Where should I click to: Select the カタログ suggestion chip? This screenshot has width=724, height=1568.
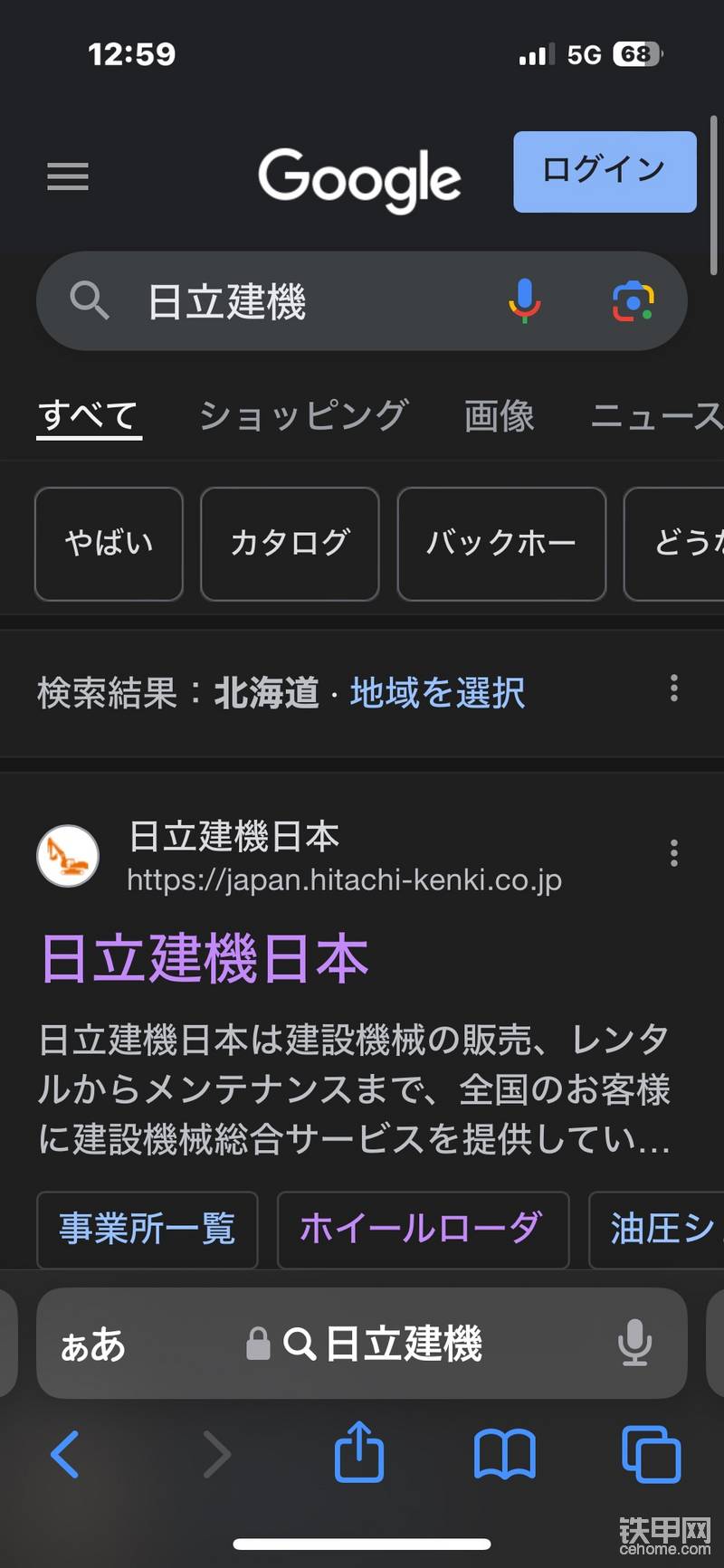tap(290, 544)
